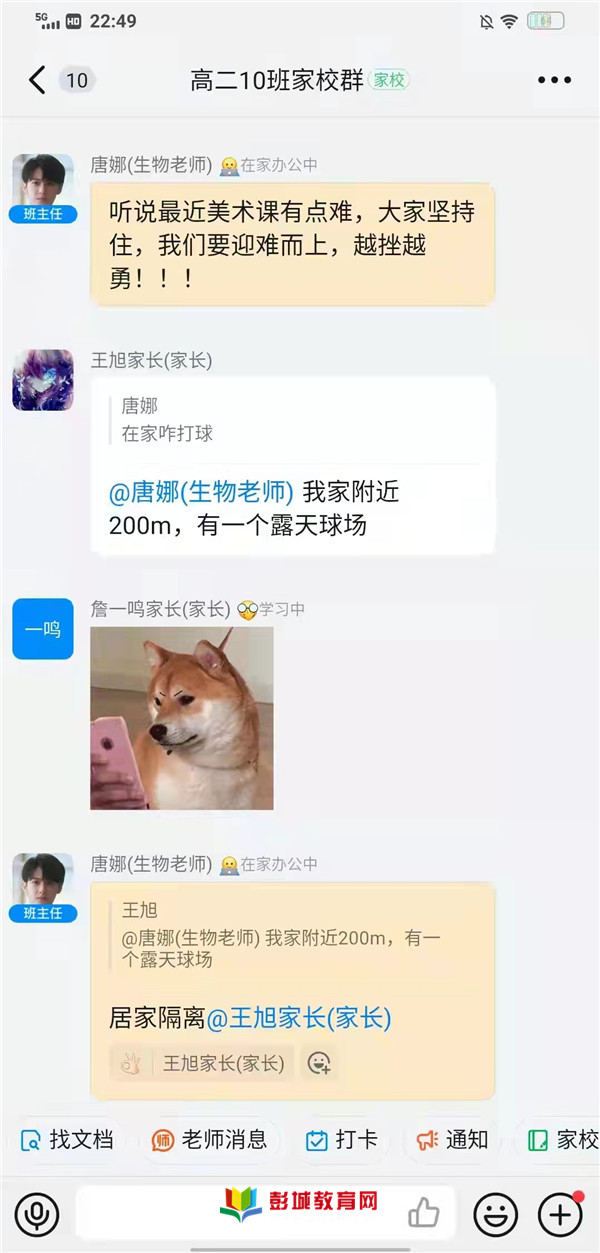Tap the voice input microphone icon

pos(37,1214)
